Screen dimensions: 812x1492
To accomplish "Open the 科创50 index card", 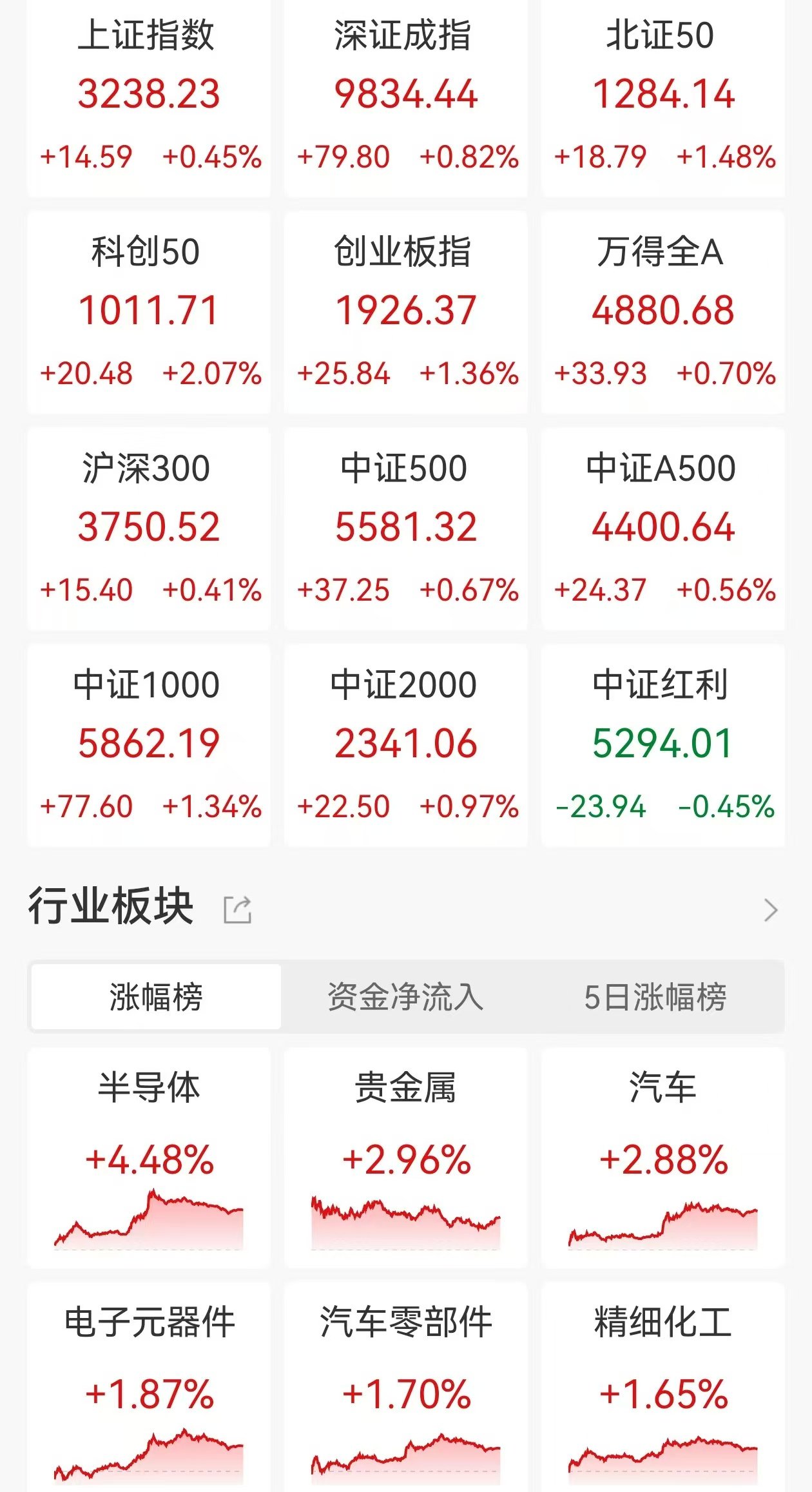I will (x=149, y=312).
